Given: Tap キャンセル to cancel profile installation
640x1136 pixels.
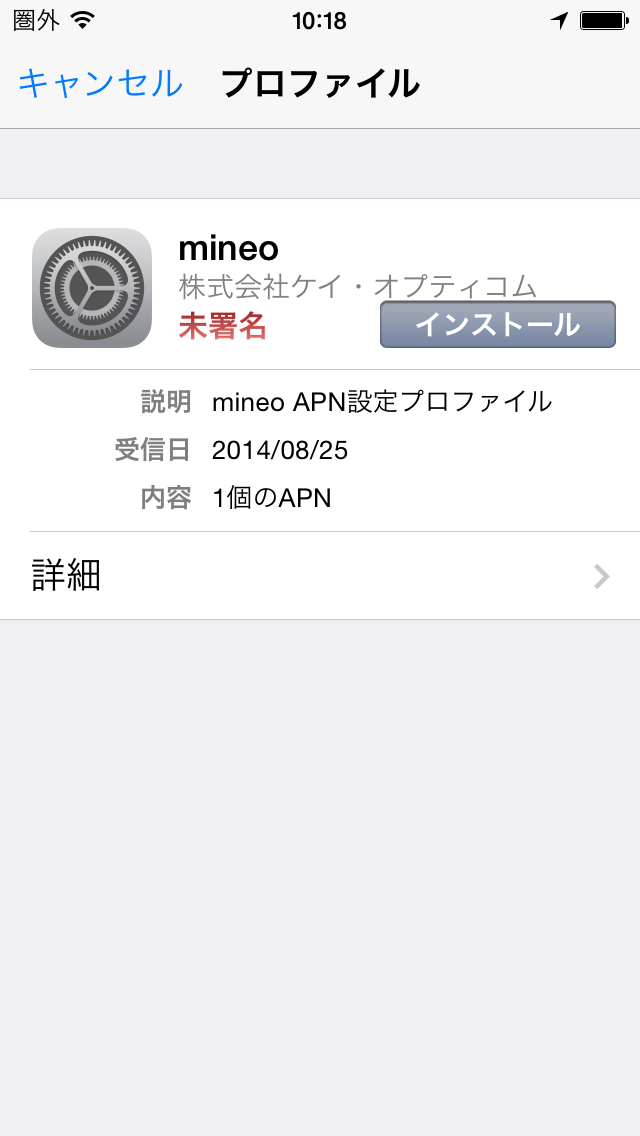Looking at the screenshot, I should [100, 84].
